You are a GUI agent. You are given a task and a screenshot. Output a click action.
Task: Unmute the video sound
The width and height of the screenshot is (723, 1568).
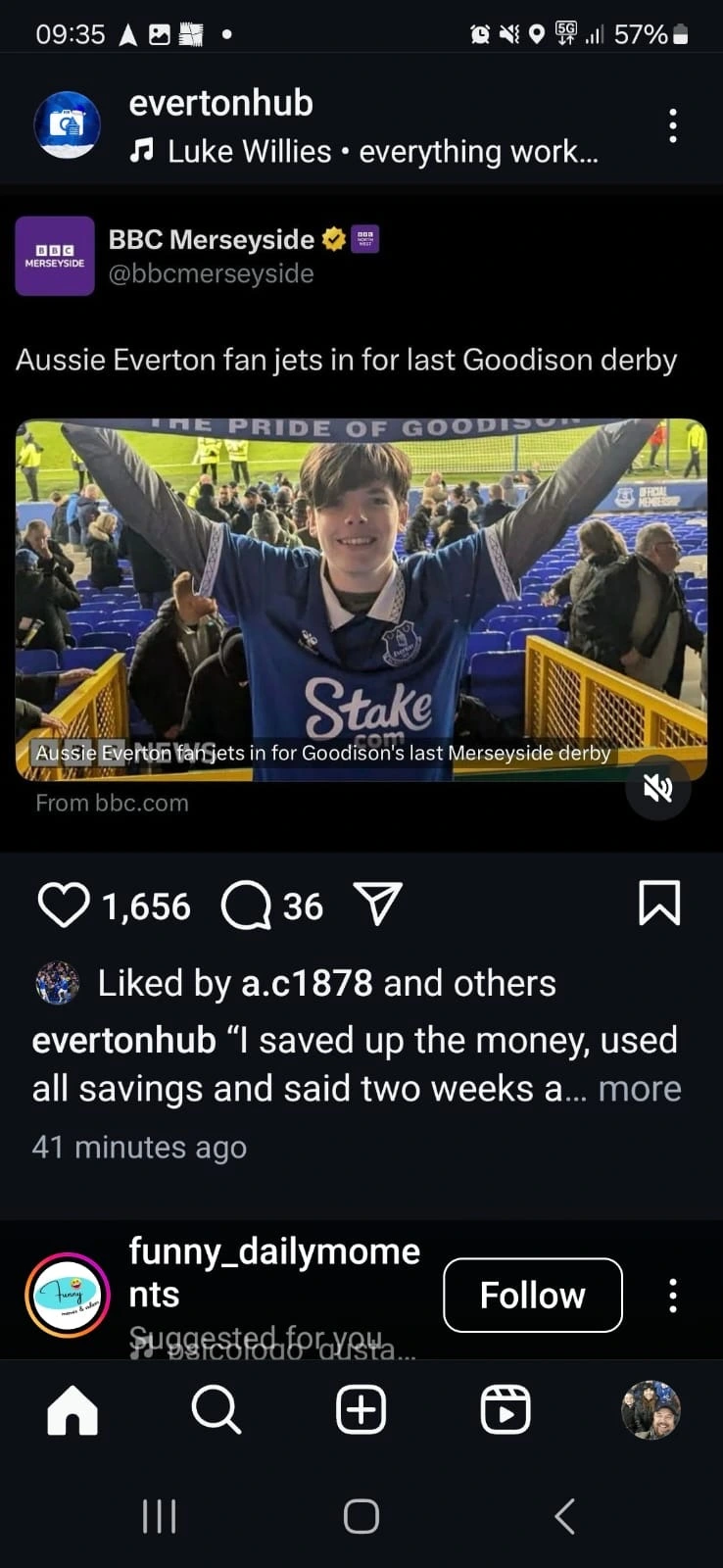click(x=658, y=789)
